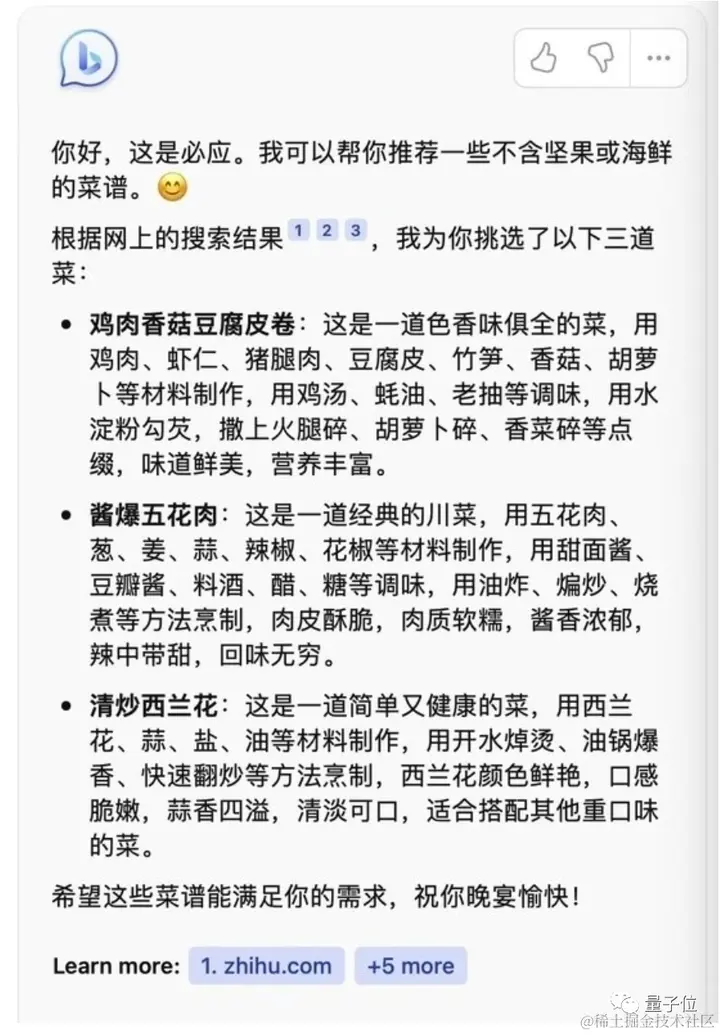
Task: Open citation reference 1
Action: click(298, 231)
